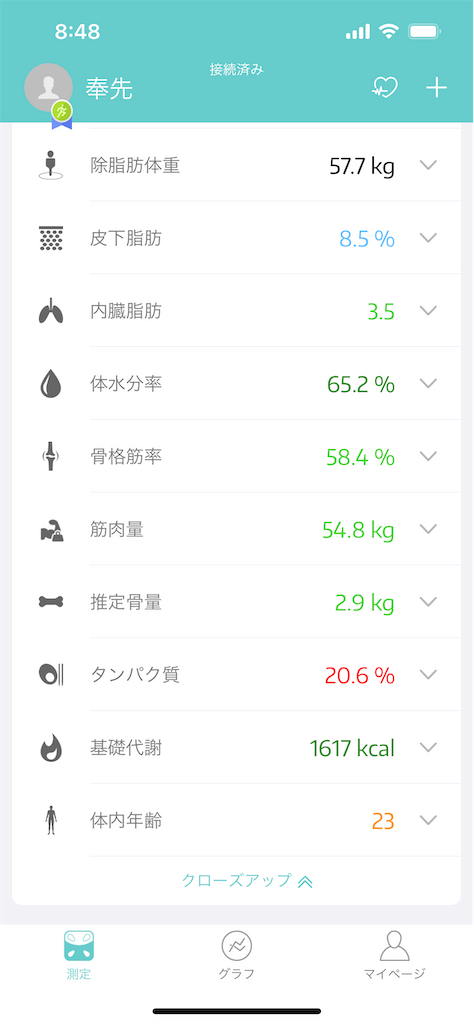Expand the 除脂肪体重 row

(236, 165)
